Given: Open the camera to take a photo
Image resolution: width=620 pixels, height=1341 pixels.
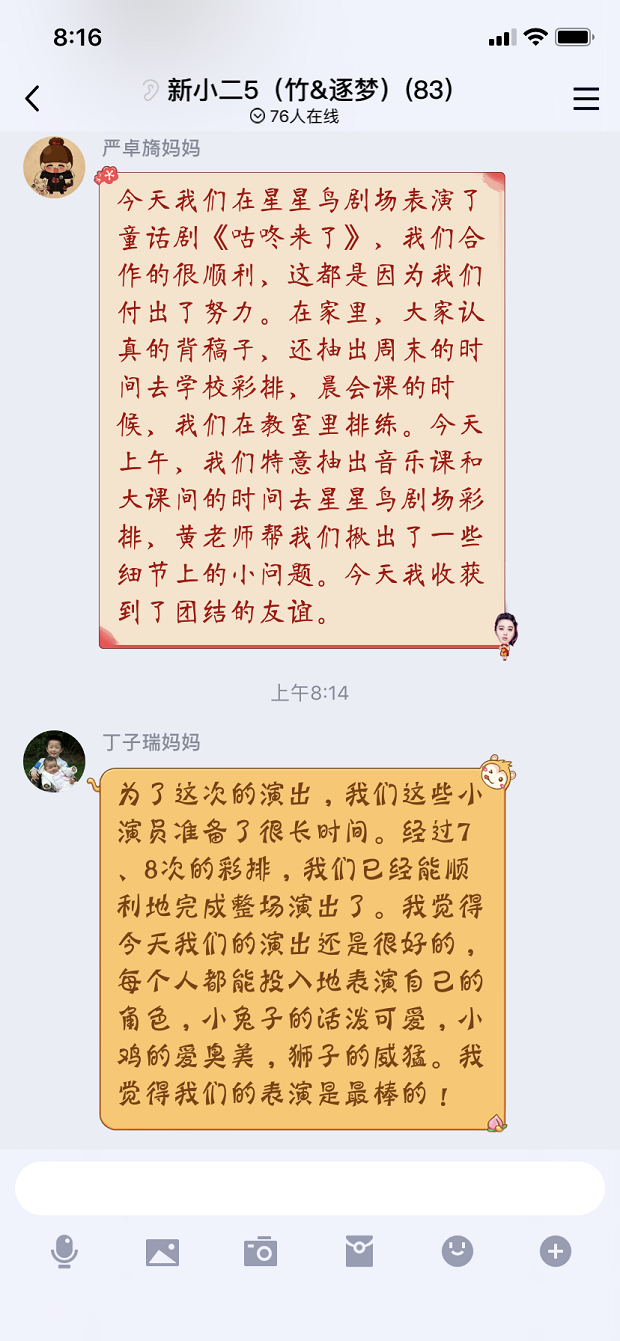Looking at the screenshot, I should click(x=260, y=1251).
